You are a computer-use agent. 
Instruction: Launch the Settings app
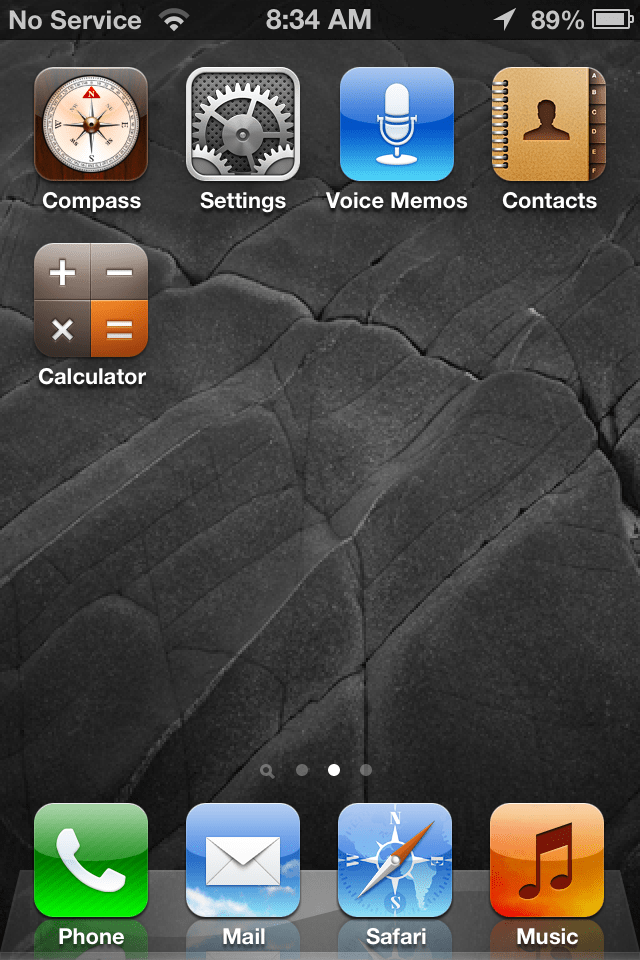point(243,124)
